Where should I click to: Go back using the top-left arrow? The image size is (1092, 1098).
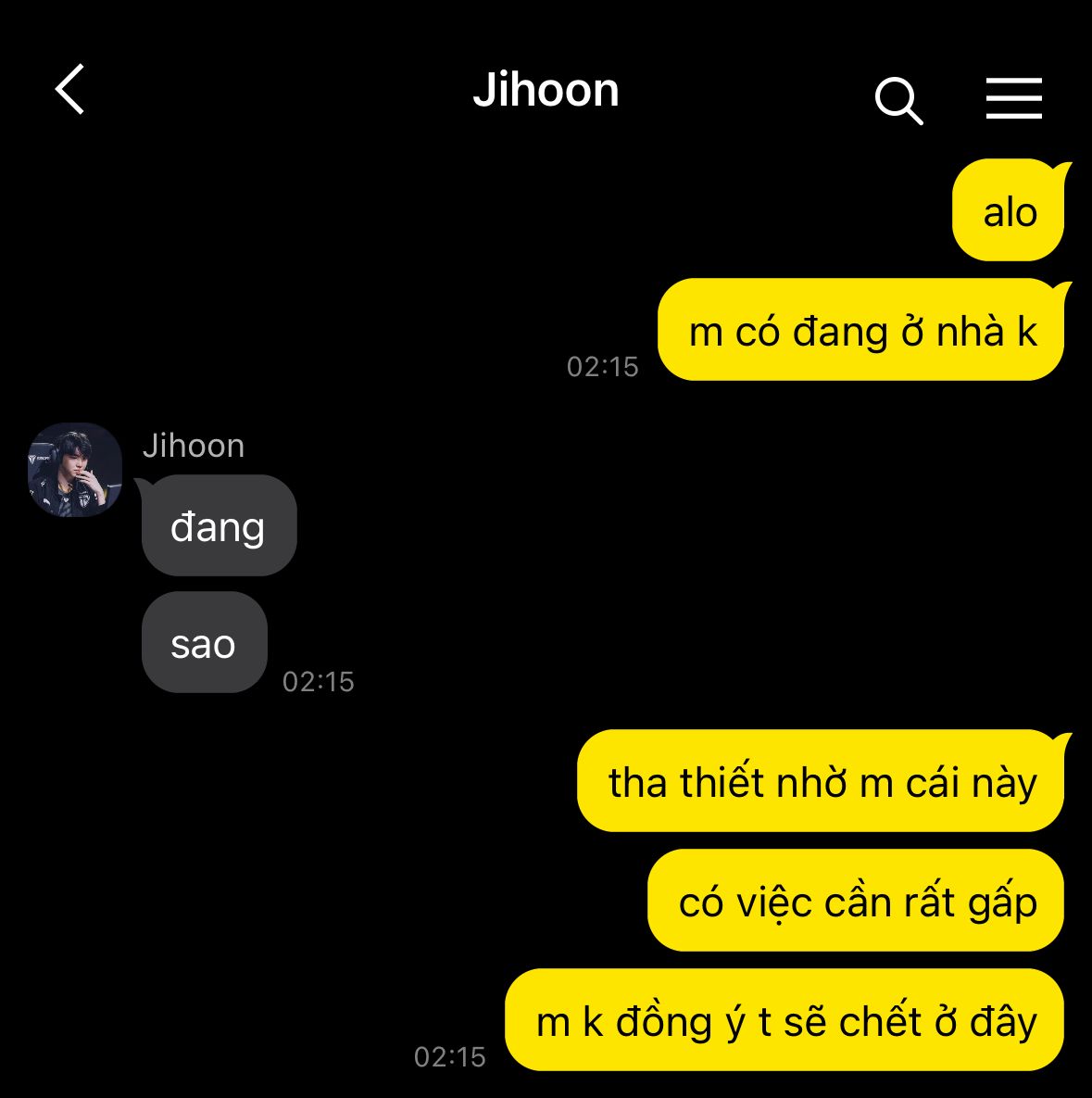coord(70,89)
